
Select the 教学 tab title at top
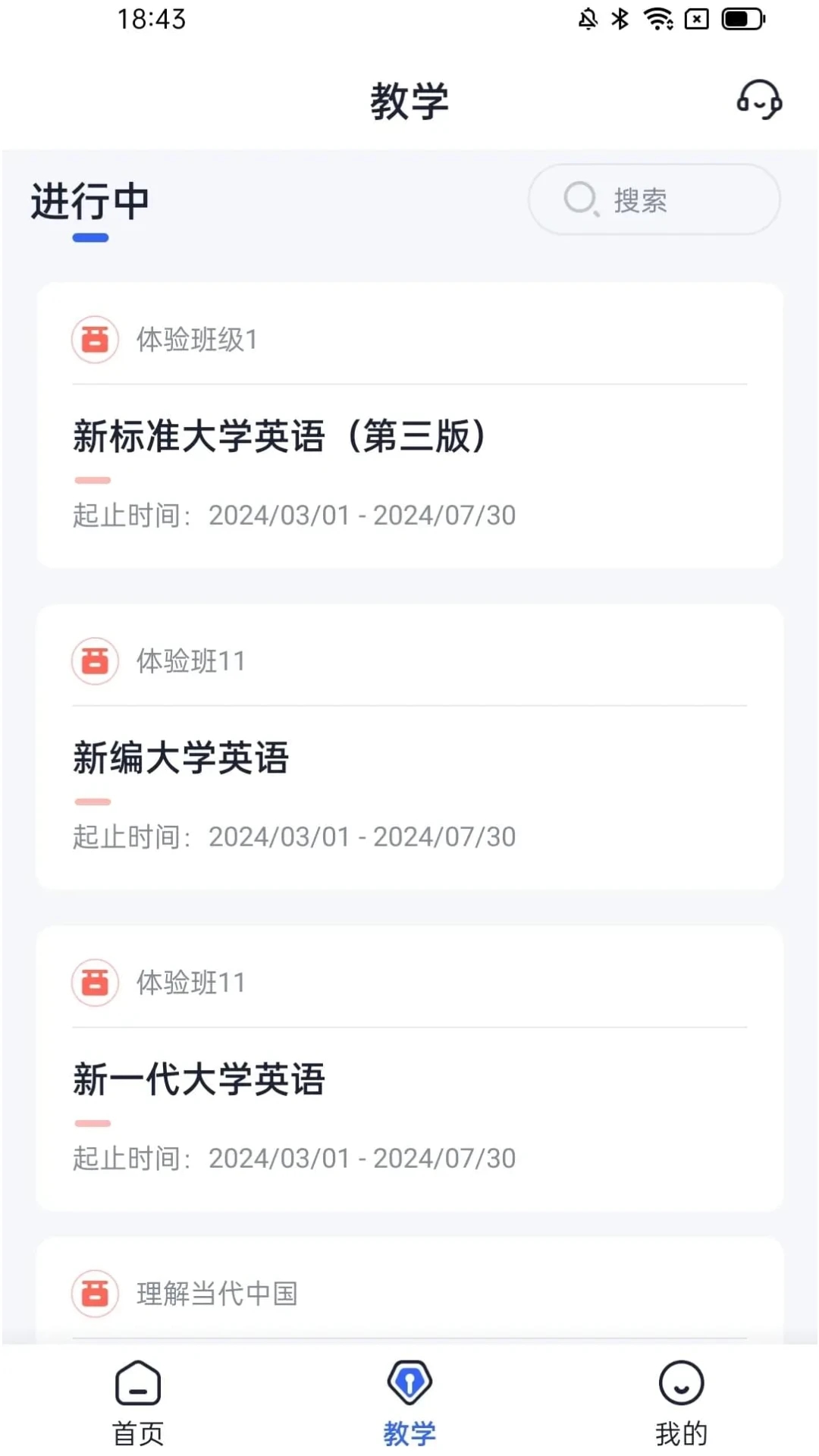[x=409, y=101]
